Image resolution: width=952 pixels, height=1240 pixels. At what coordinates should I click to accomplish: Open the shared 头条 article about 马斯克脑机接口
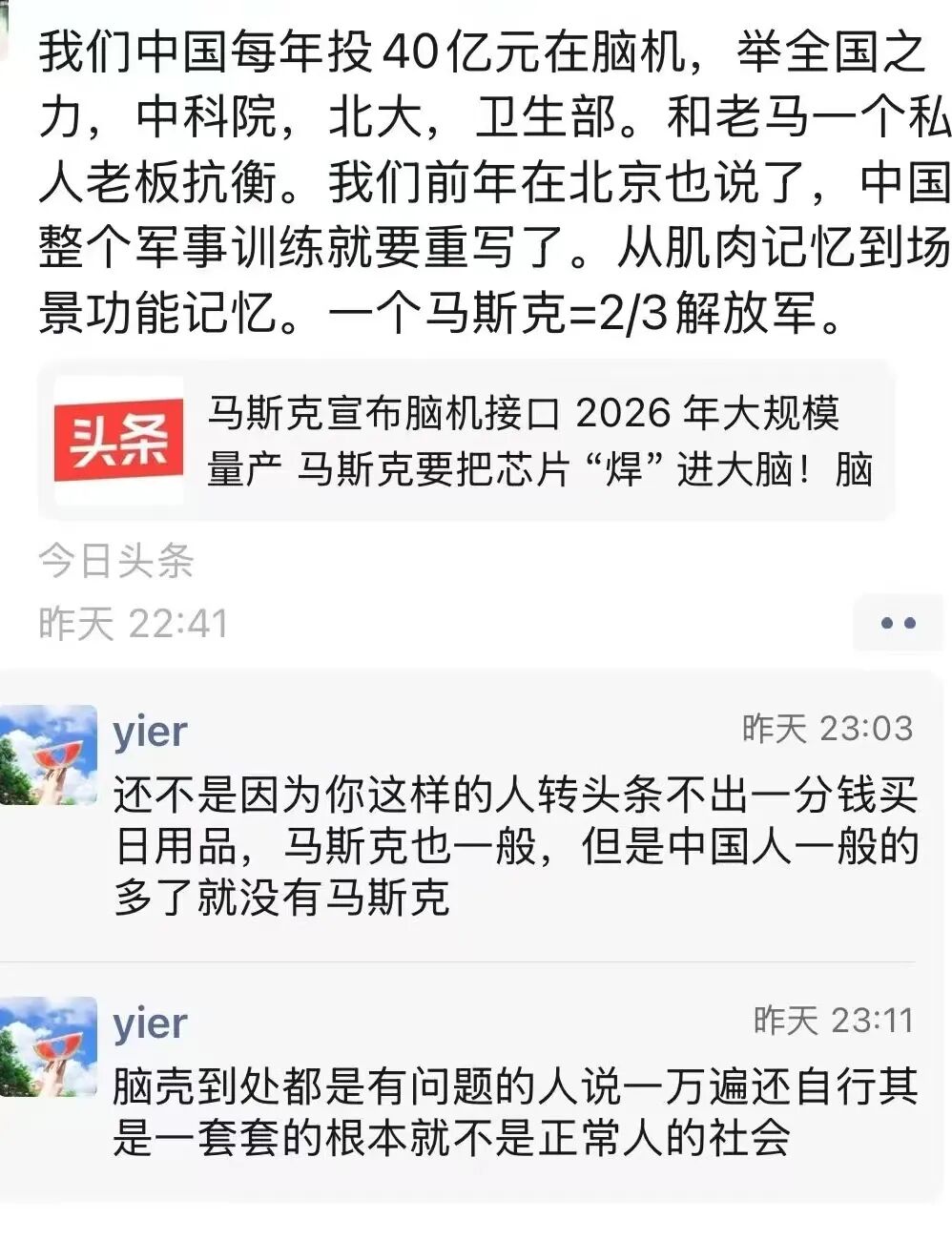click(x=466, y=441)
